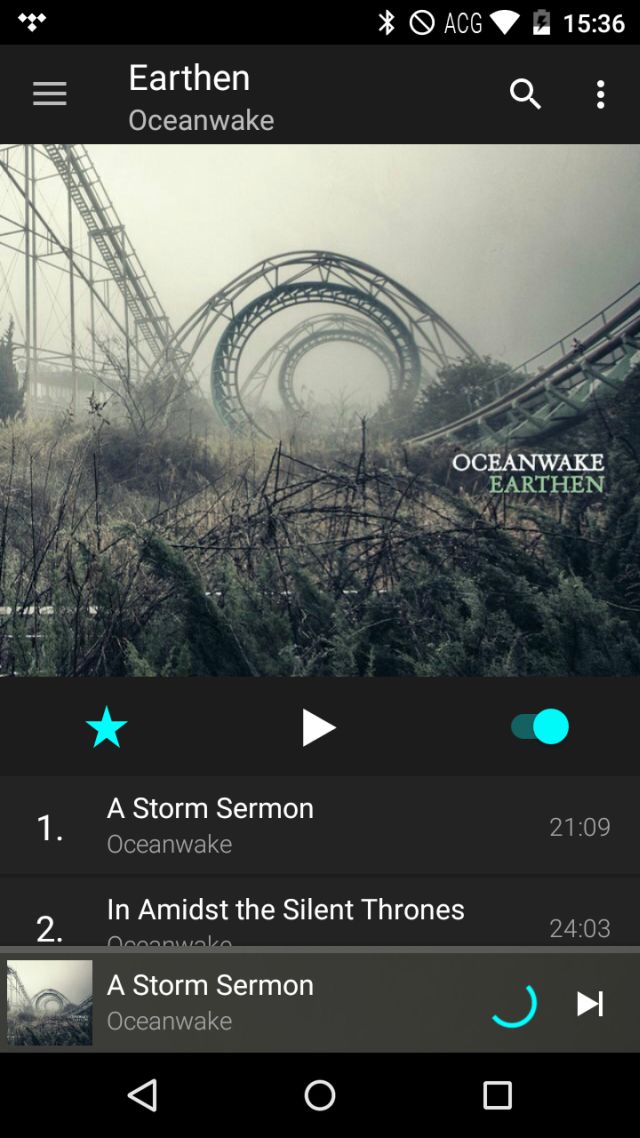640x1138 pixels.
Task: Turn off the album offline switch
Action: click(540, 726)
